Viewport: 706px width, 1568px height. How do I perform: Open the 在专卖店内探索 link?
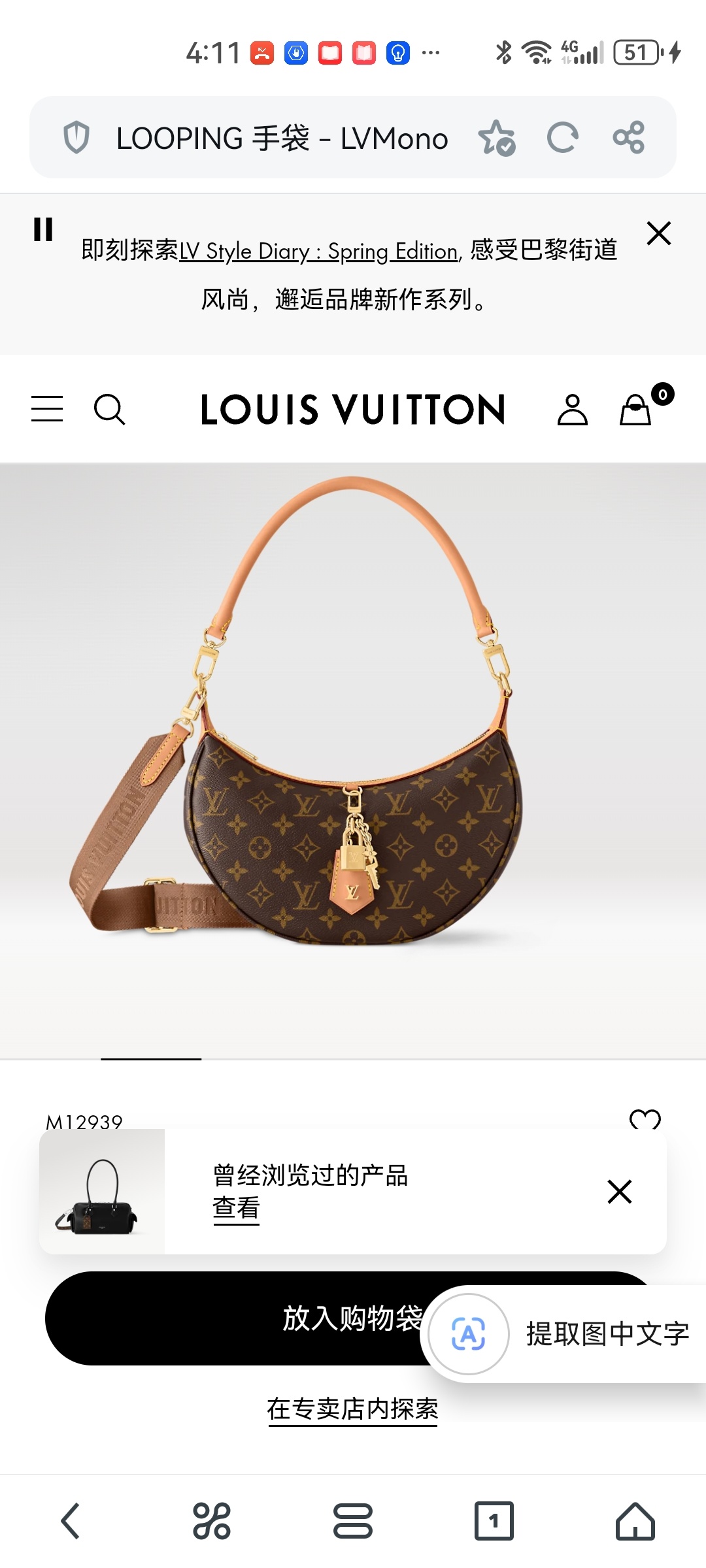pos(352,1409)
